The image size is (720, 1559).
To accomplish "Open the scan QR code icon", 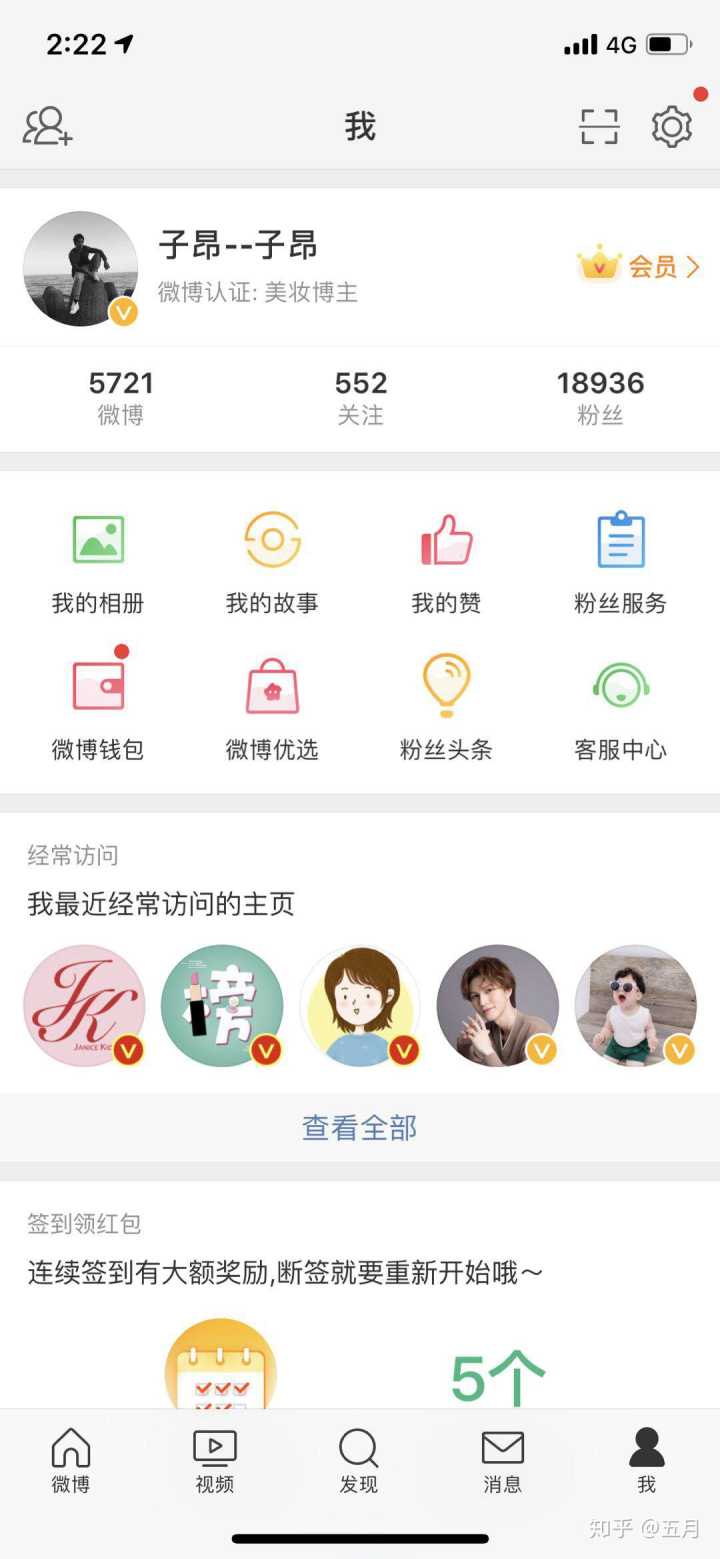I will point(600,127).
